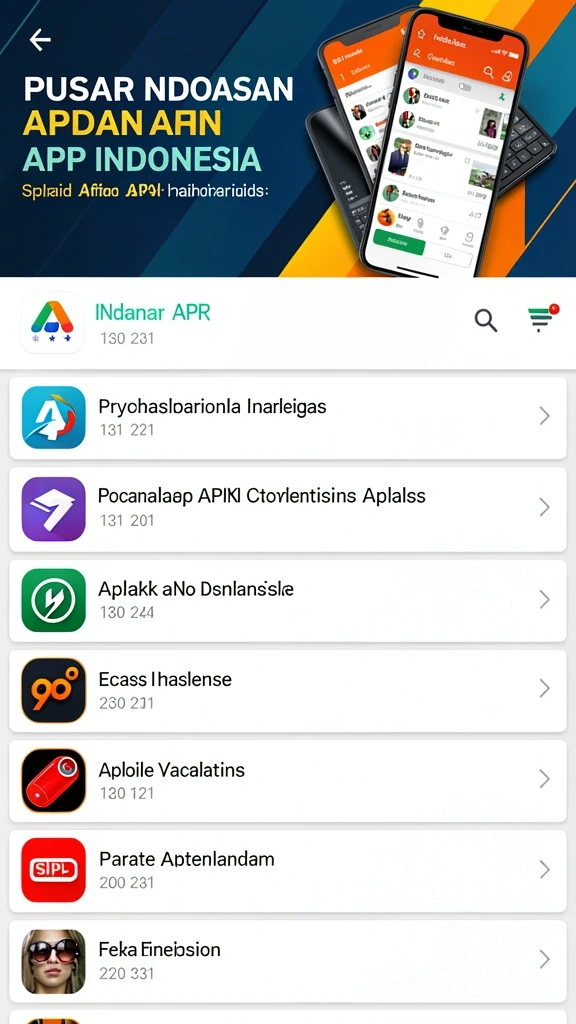Open the Aplakk aNo Dsnlanssle entry
This screenshot has width=576, height=1024.
288,600
